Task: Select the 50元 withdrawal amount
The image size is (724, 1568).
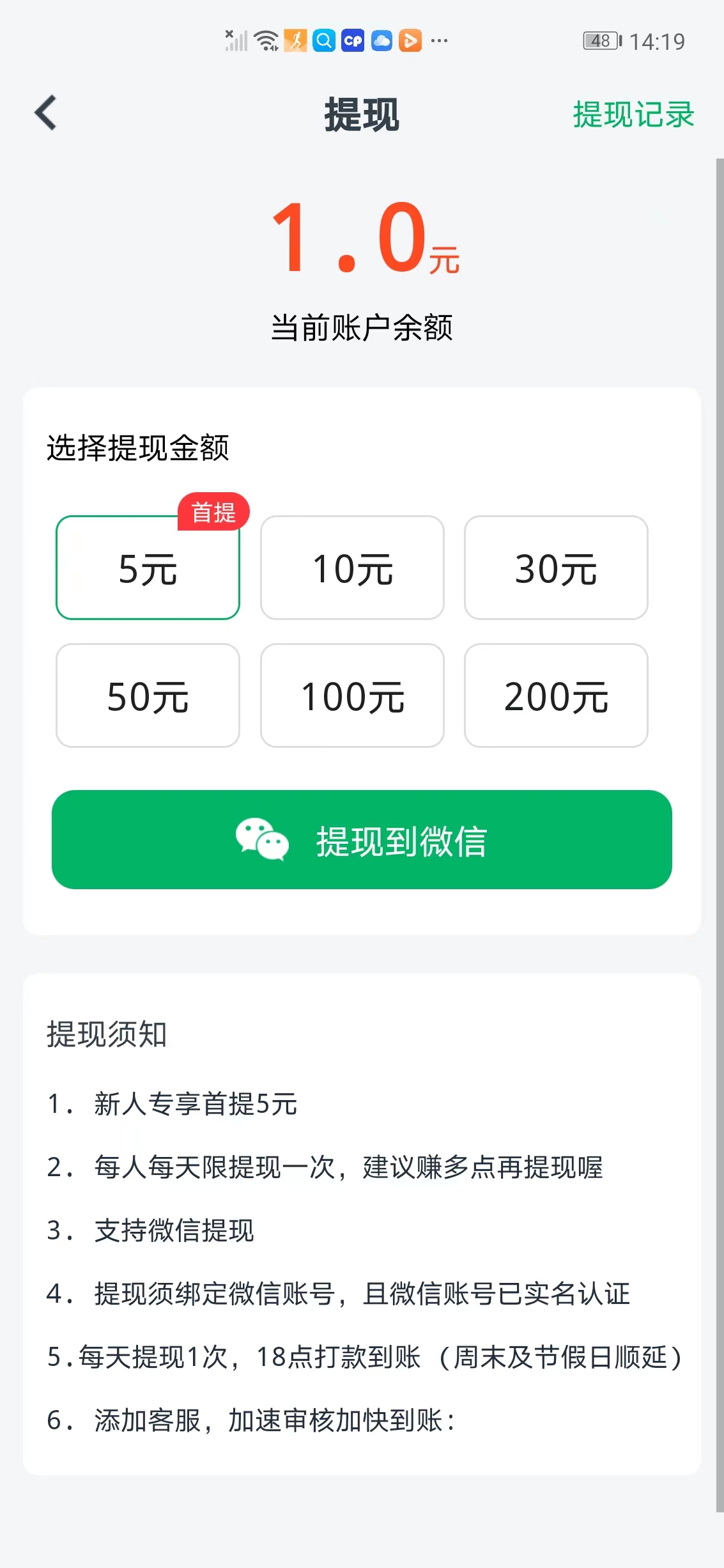Action: pyautogui.click(x=148, y=695)
